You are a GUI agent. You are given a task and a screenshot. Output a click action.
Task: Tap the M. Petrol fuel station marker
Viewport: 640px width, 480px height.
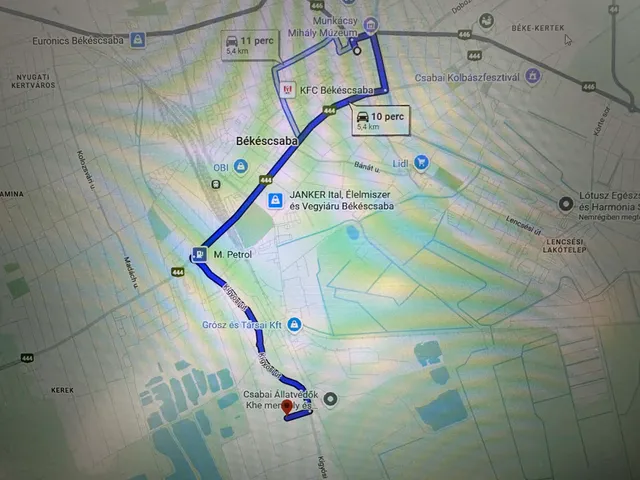coord(200,254)
